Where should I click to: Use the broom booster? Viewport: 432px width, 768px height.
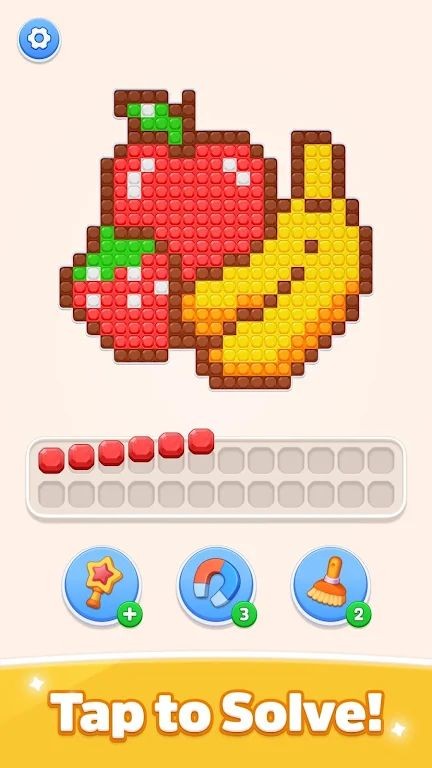pyautogui.click(x=331, y=585)
